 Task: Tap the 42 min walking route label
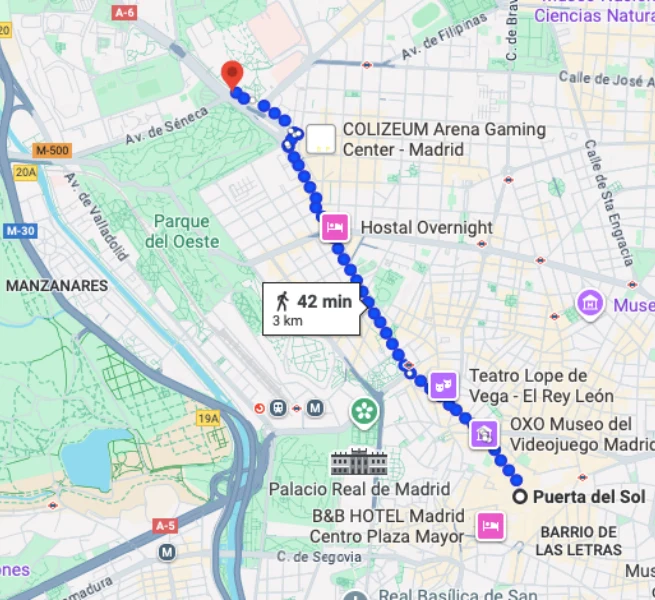point(311,309)
